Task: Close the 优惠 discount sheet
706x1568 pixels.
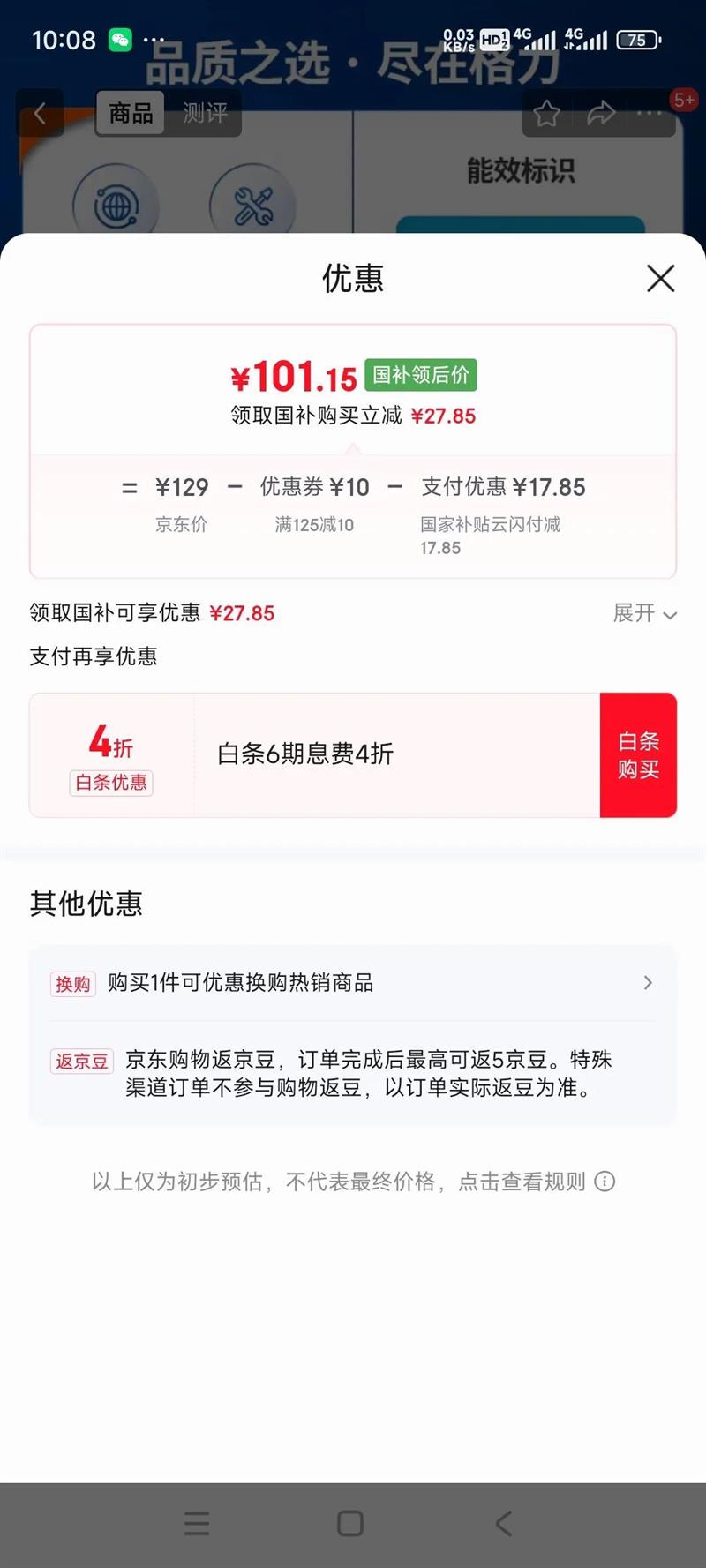Action: point(660,278)
